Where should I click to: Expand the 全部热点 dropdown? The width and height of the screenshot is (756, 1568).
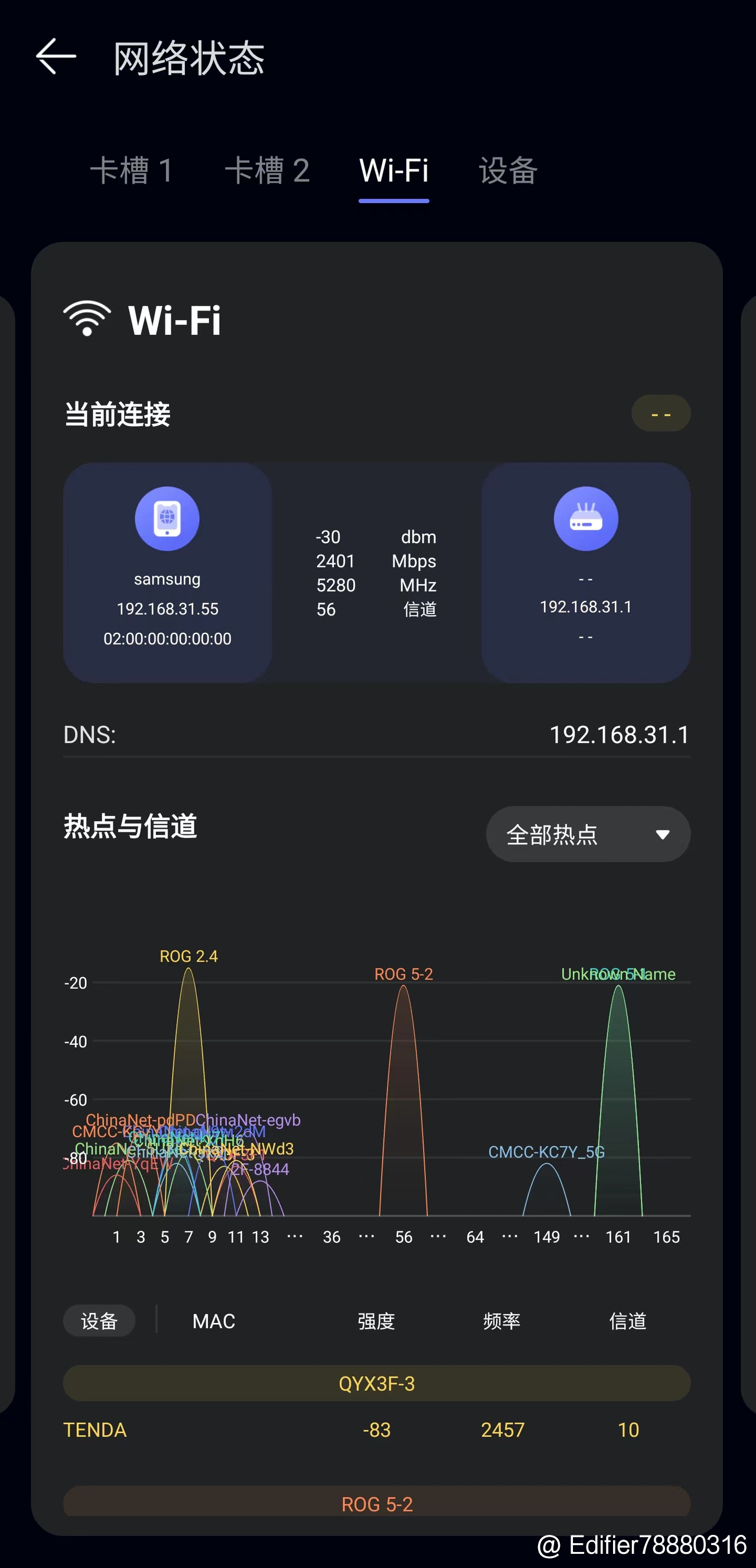pos(587,834)
